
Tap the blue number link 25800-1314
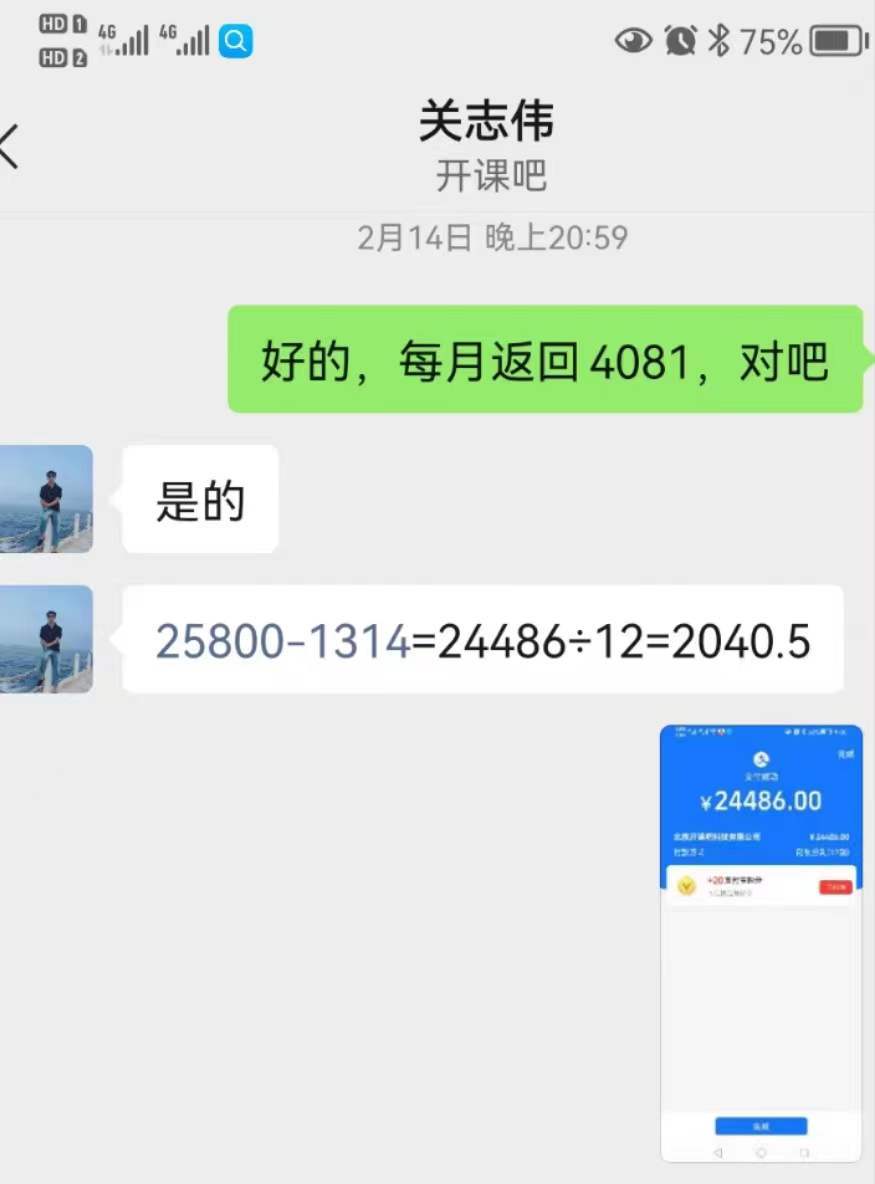tap(283, 641)
